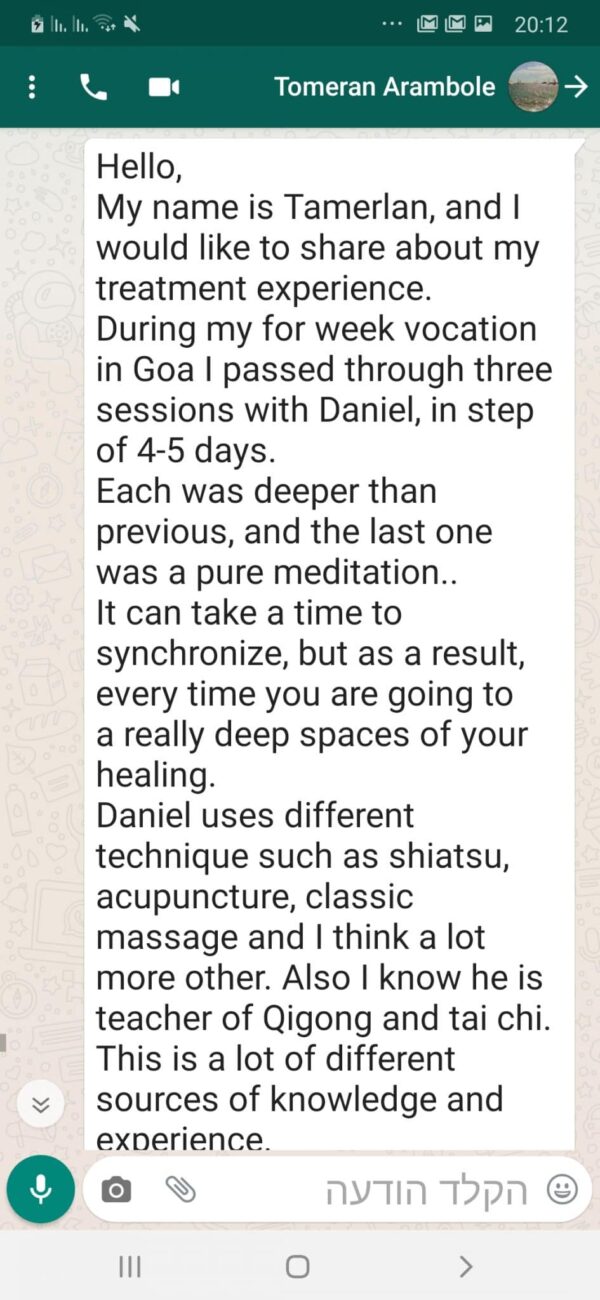Open the emoji picker
The height and width of the screenshot is (1300, 600).
[x=563, y=1189]
